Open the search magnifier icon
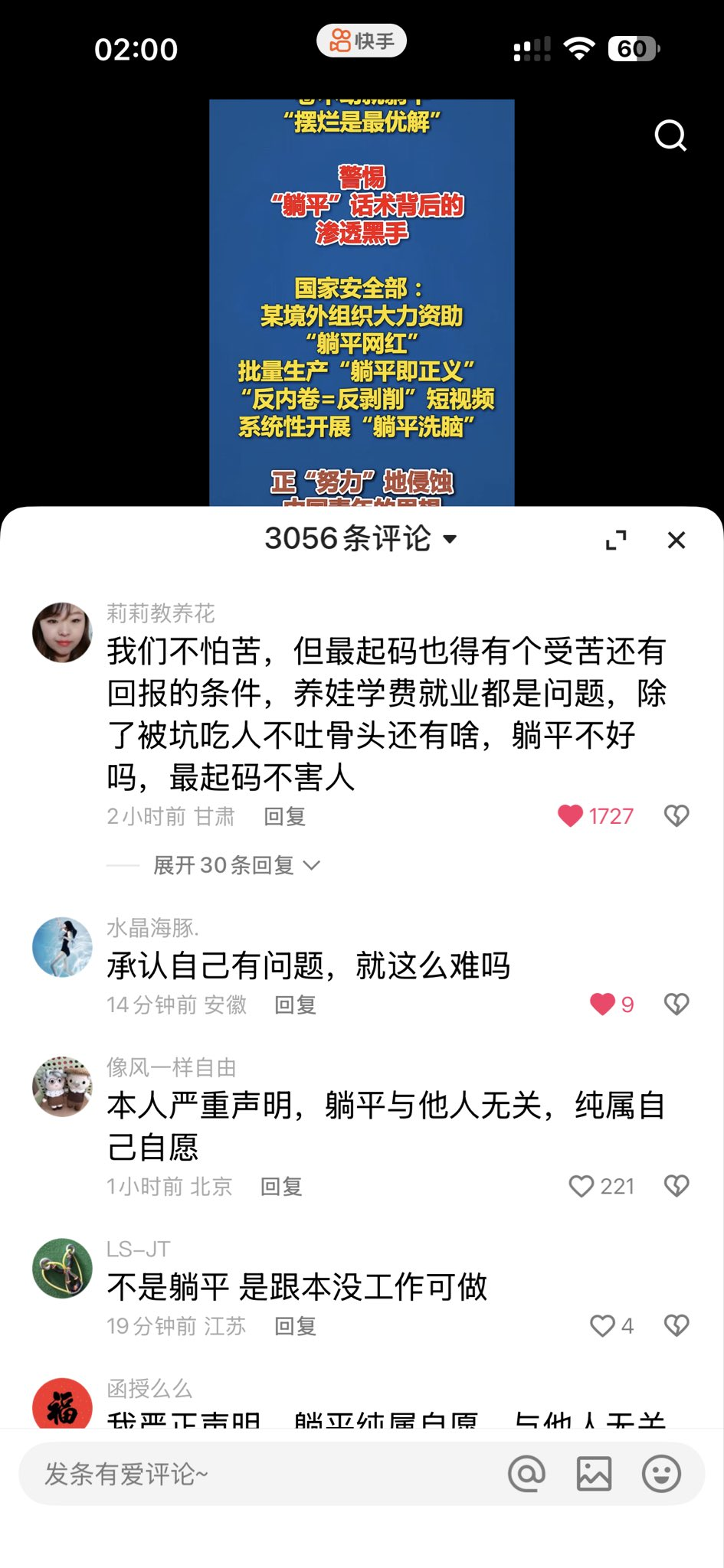The height and width of the screenshot is (1568, 724). click(670, 136)
